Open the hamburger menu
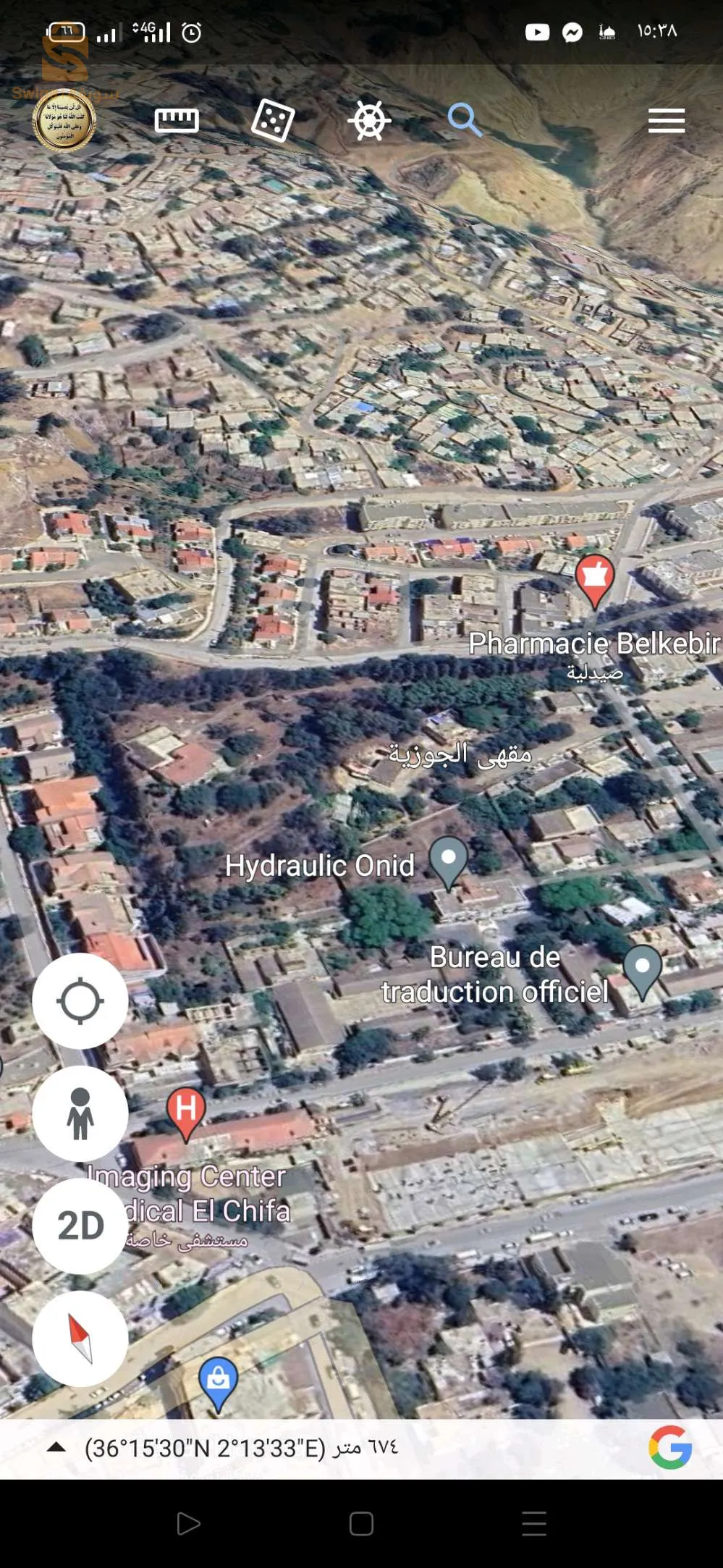 tap(666, 121)
